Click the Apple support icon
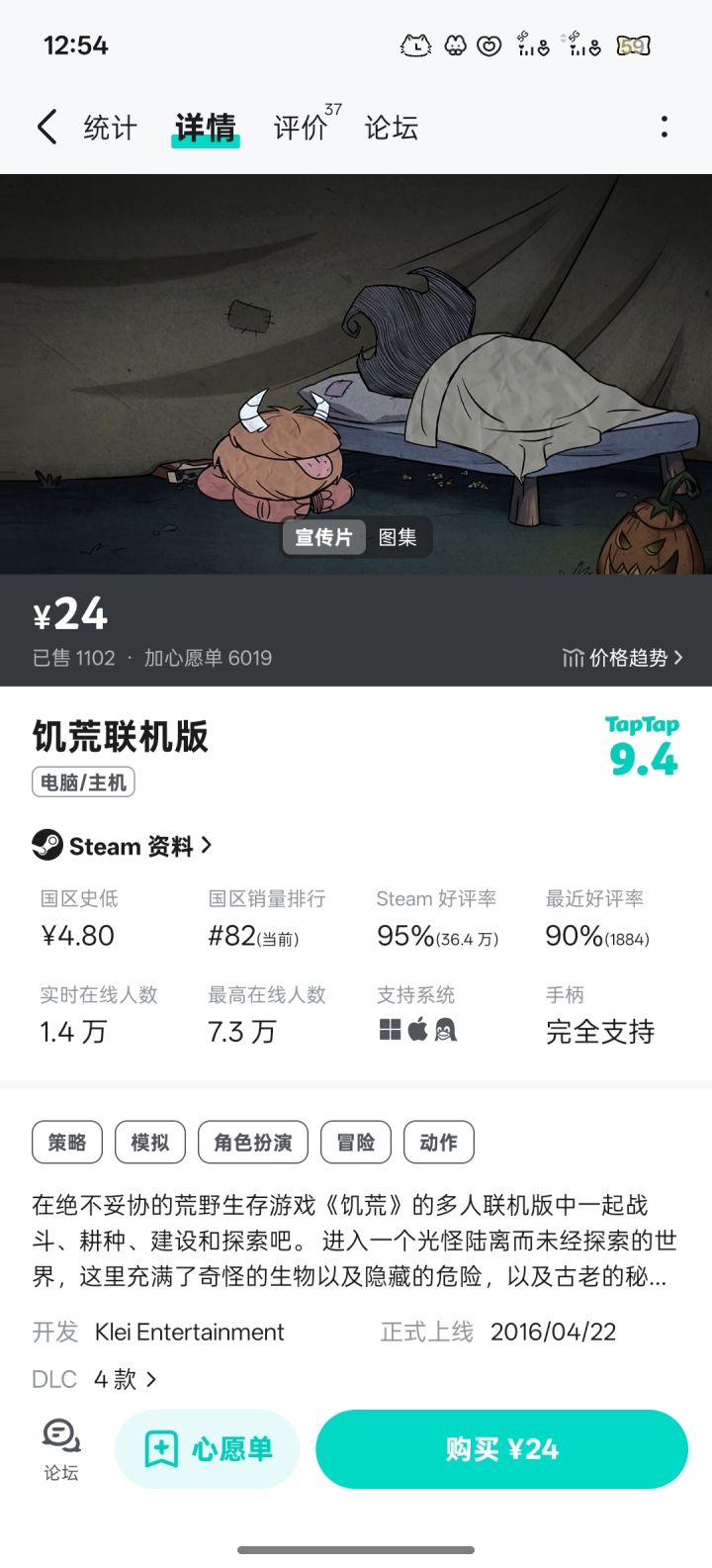Image resolution: width=712 pixels, height=1568 pixels. [416, 1030]
